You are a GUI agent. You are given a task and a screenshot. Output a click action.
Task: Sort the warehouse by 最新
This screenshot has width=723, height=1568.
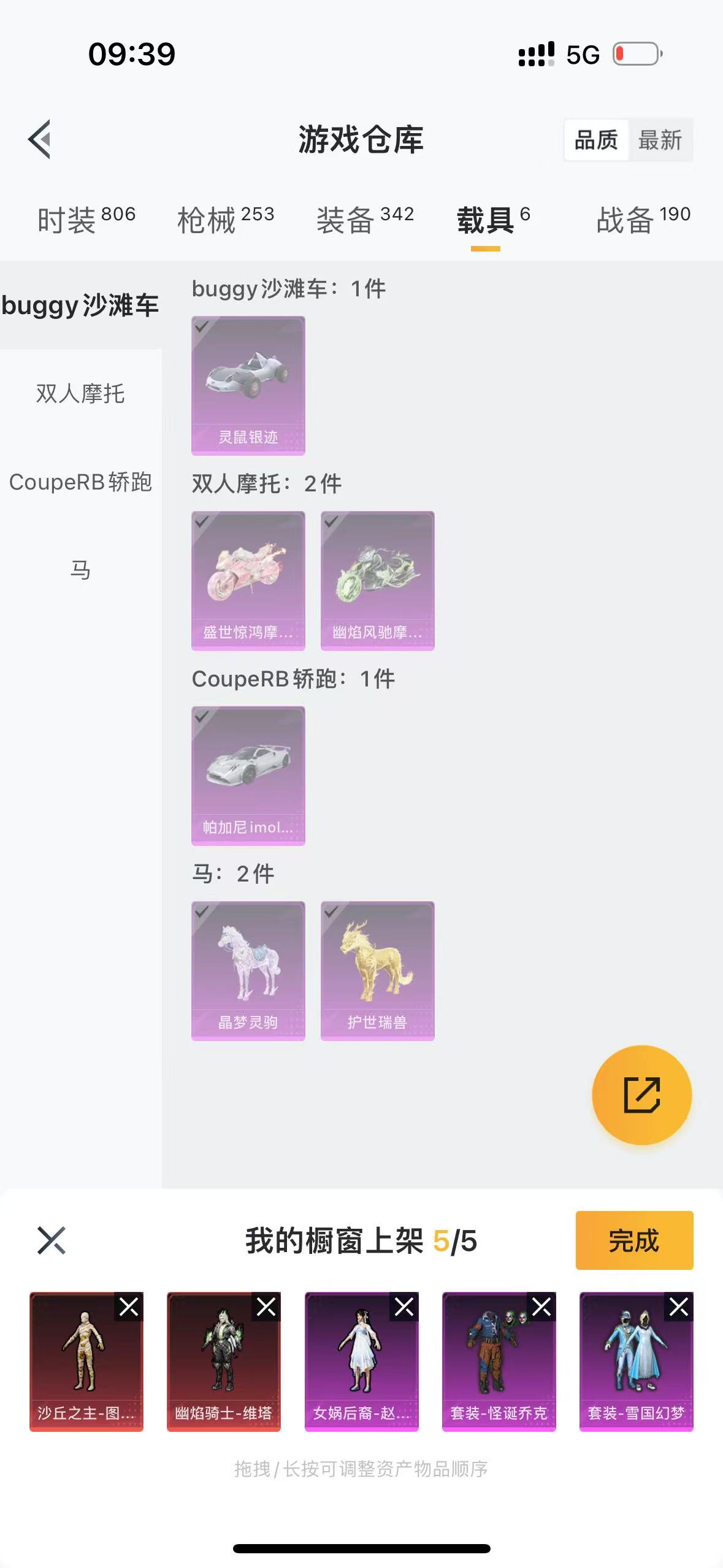(659, 140)
